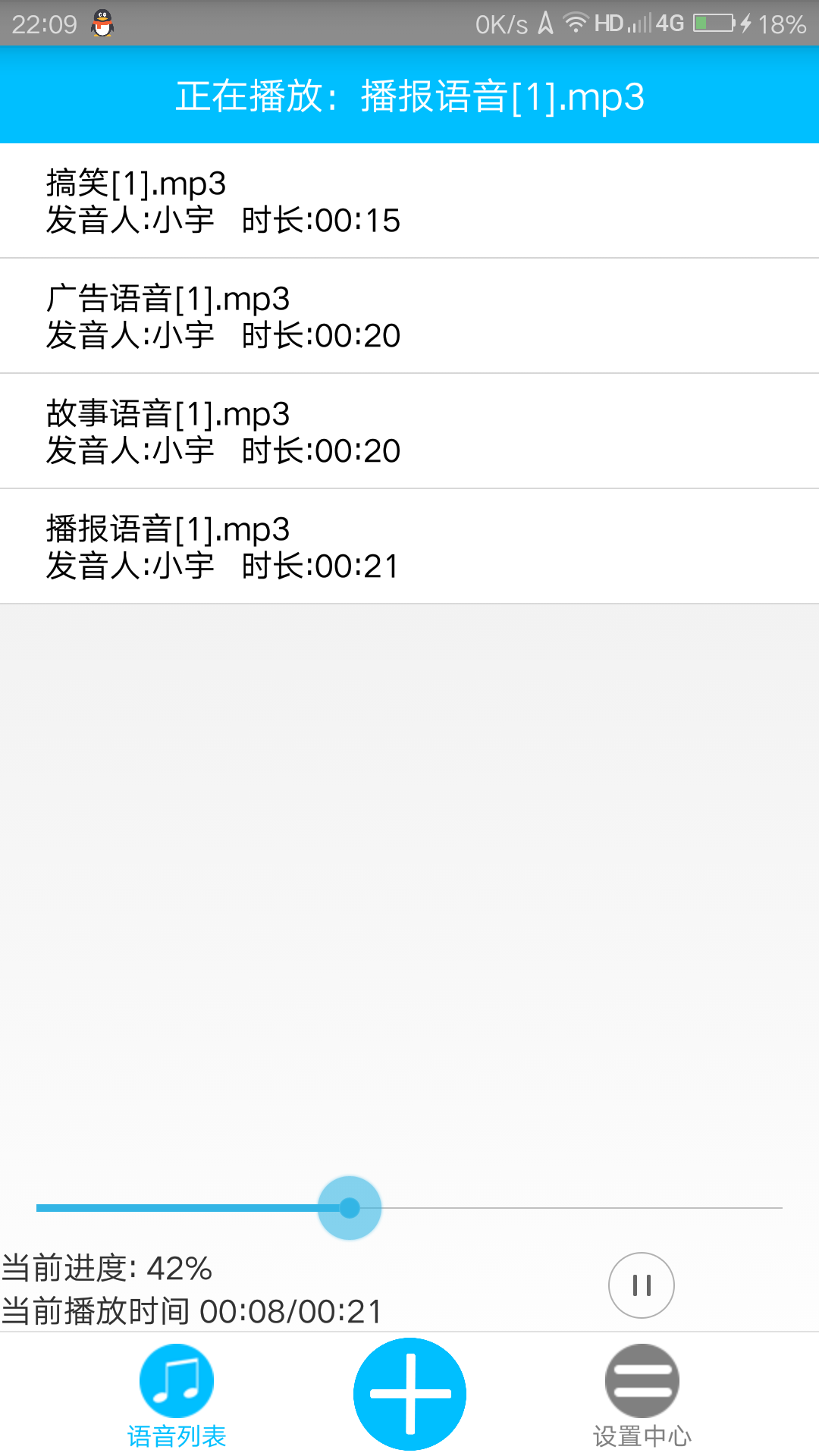Tap the 正在播放 title bar
The image size is (819, 1456).
(x=409, y=95)
